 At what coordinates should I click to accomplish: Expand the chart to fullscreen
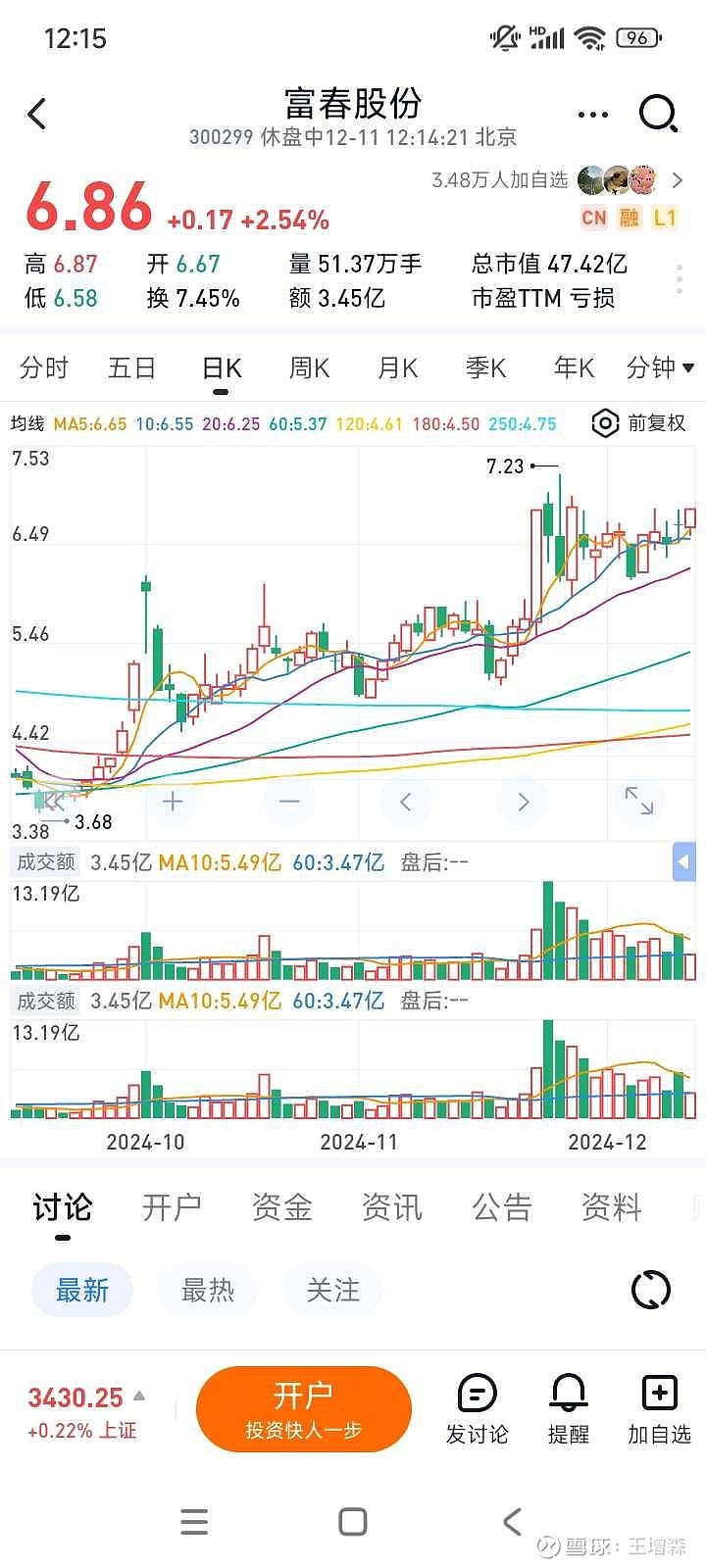[639, 802]
